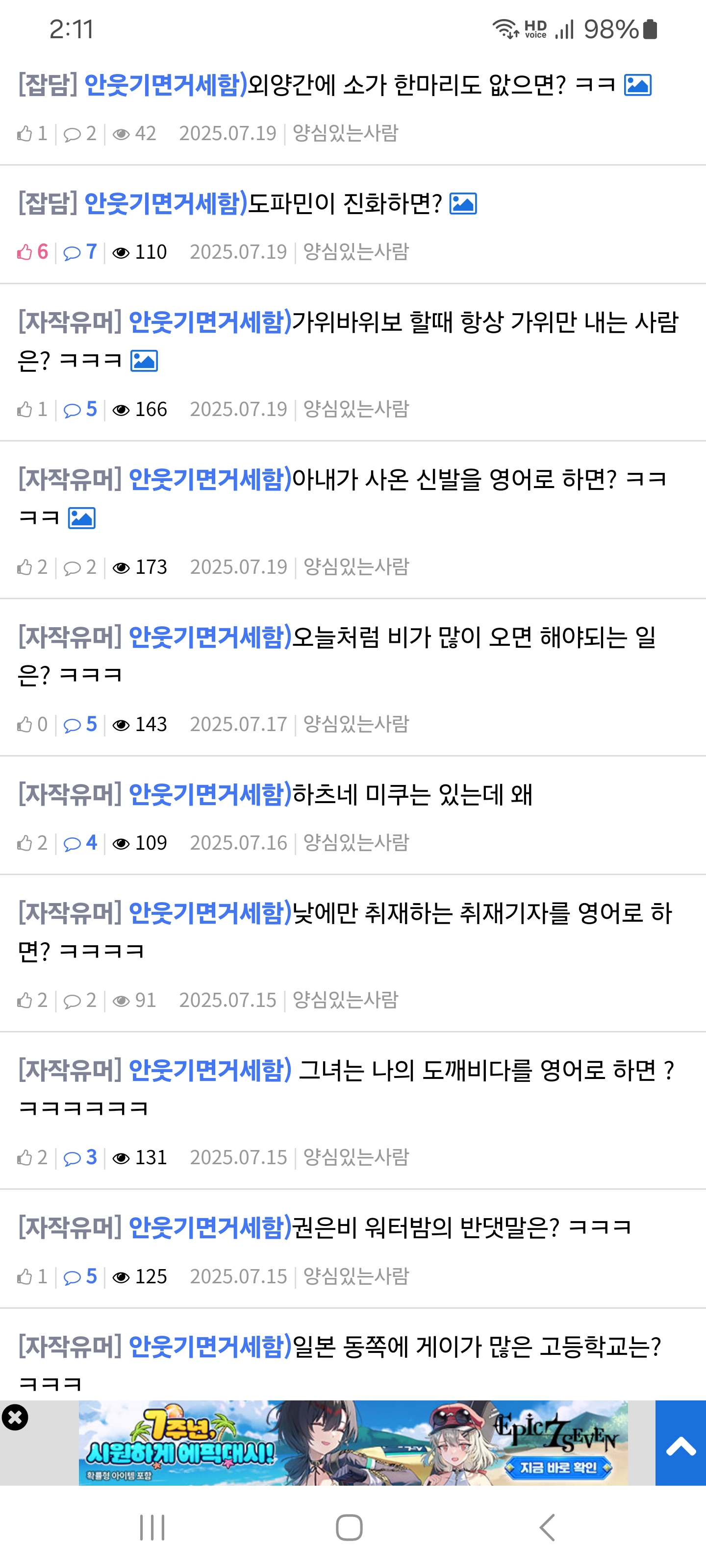Go back with the system back button
Screen dimensions: 706x1568
tap(547, 1527)
